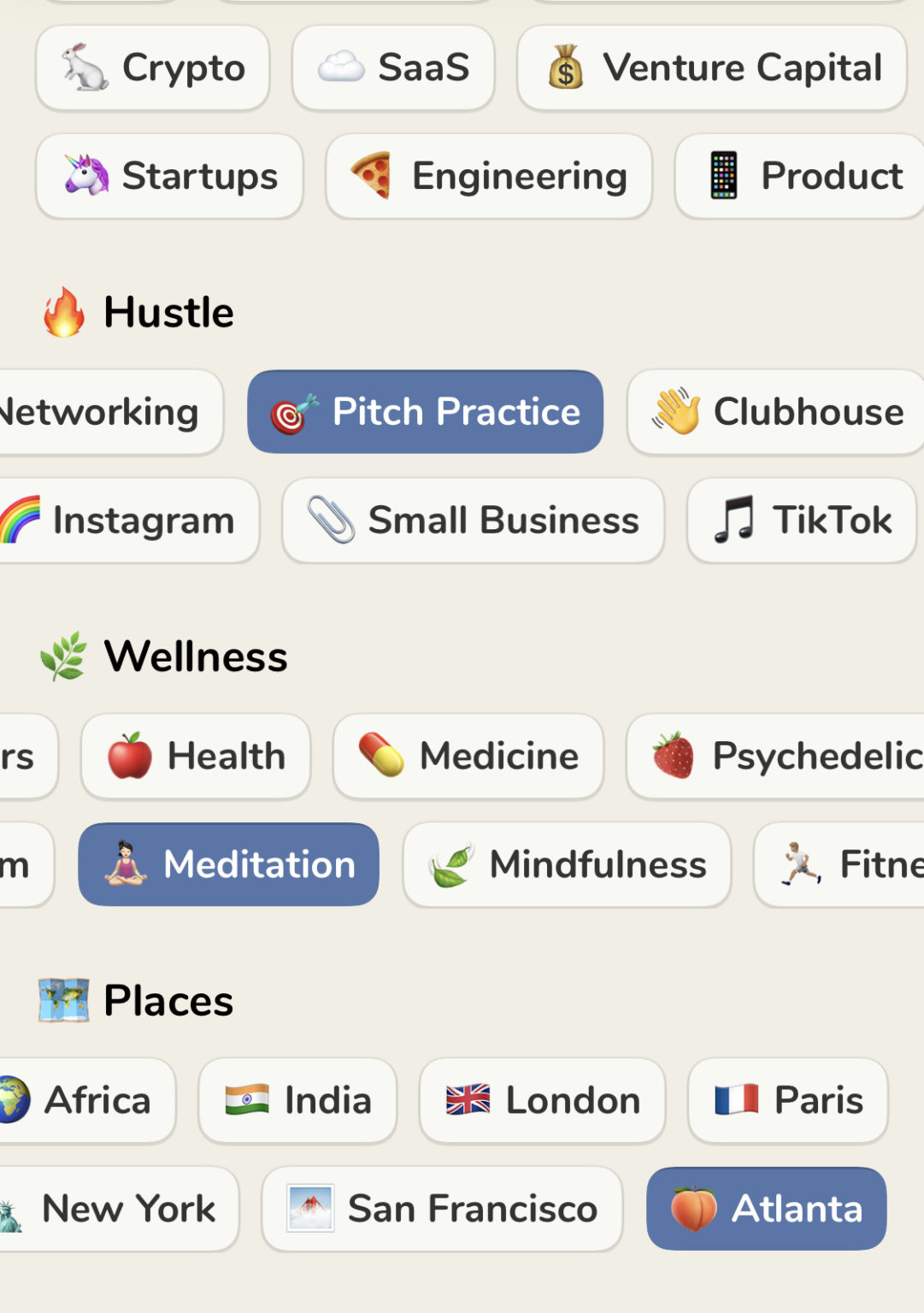The height and width of the screenshot is (1313, 924).
Task: Choose the Mindfulness interest
Action: click(x=567, y=864)
